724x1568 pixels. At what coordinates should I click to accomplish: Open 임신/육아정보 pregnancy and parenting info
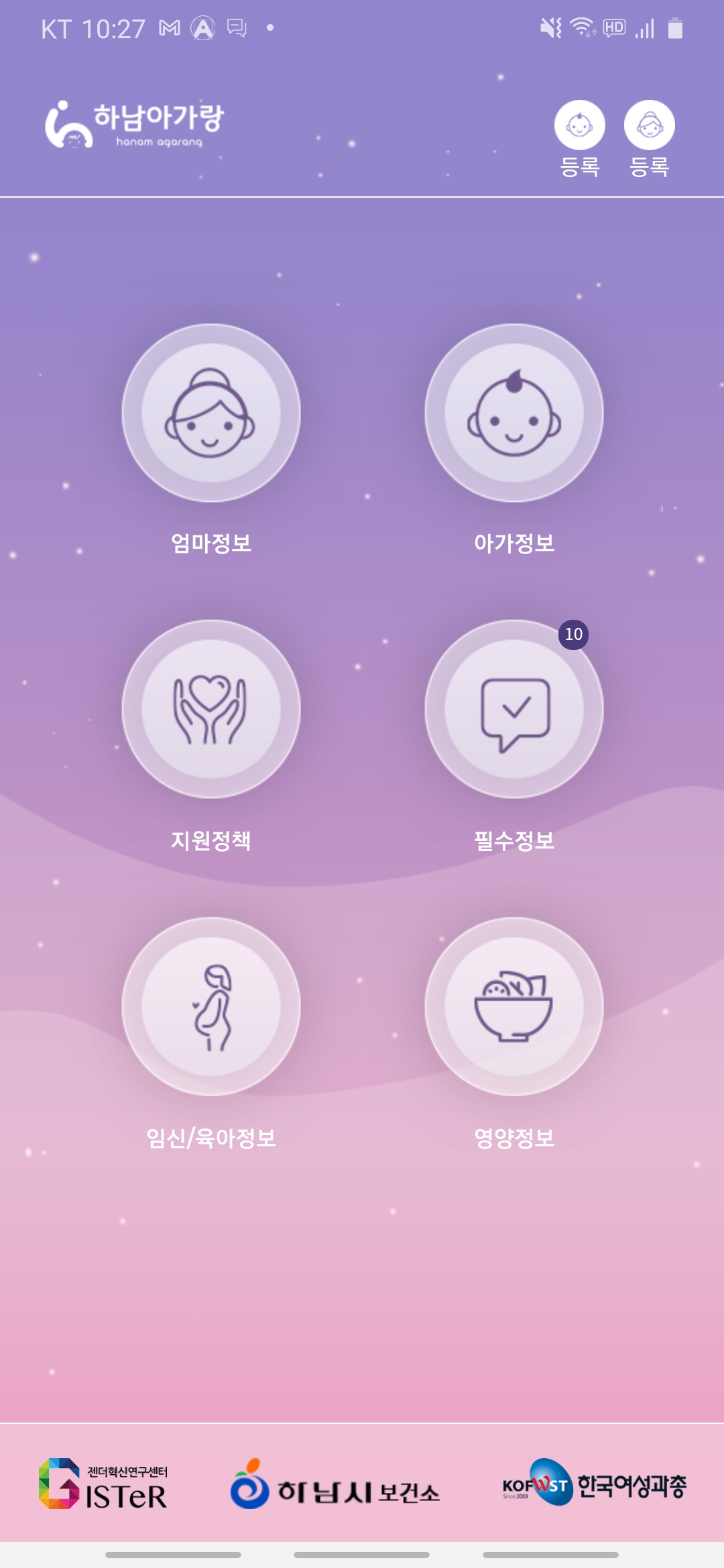pyautogui.click(x=211, y=1006)
